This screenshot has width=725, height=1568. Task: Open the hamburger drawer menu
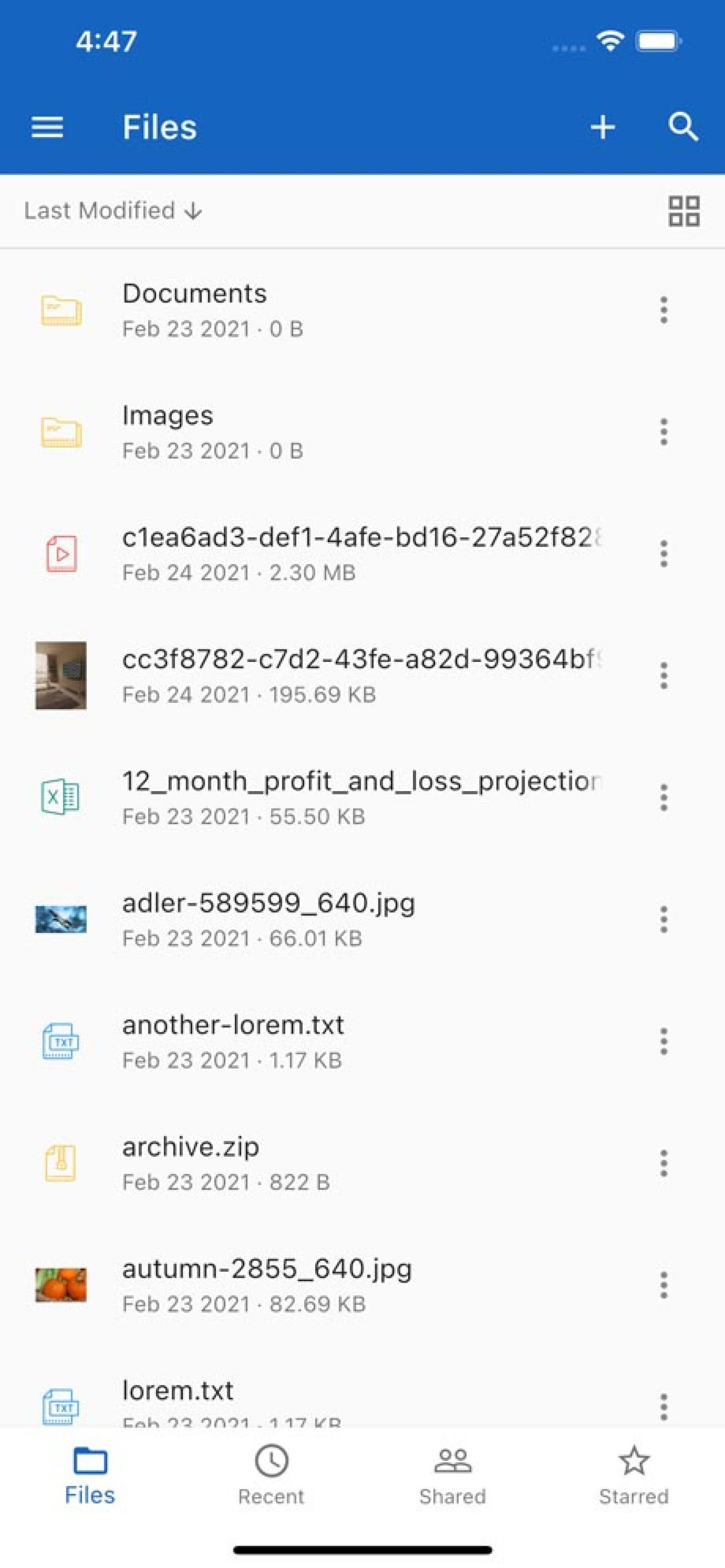point(47,127)
